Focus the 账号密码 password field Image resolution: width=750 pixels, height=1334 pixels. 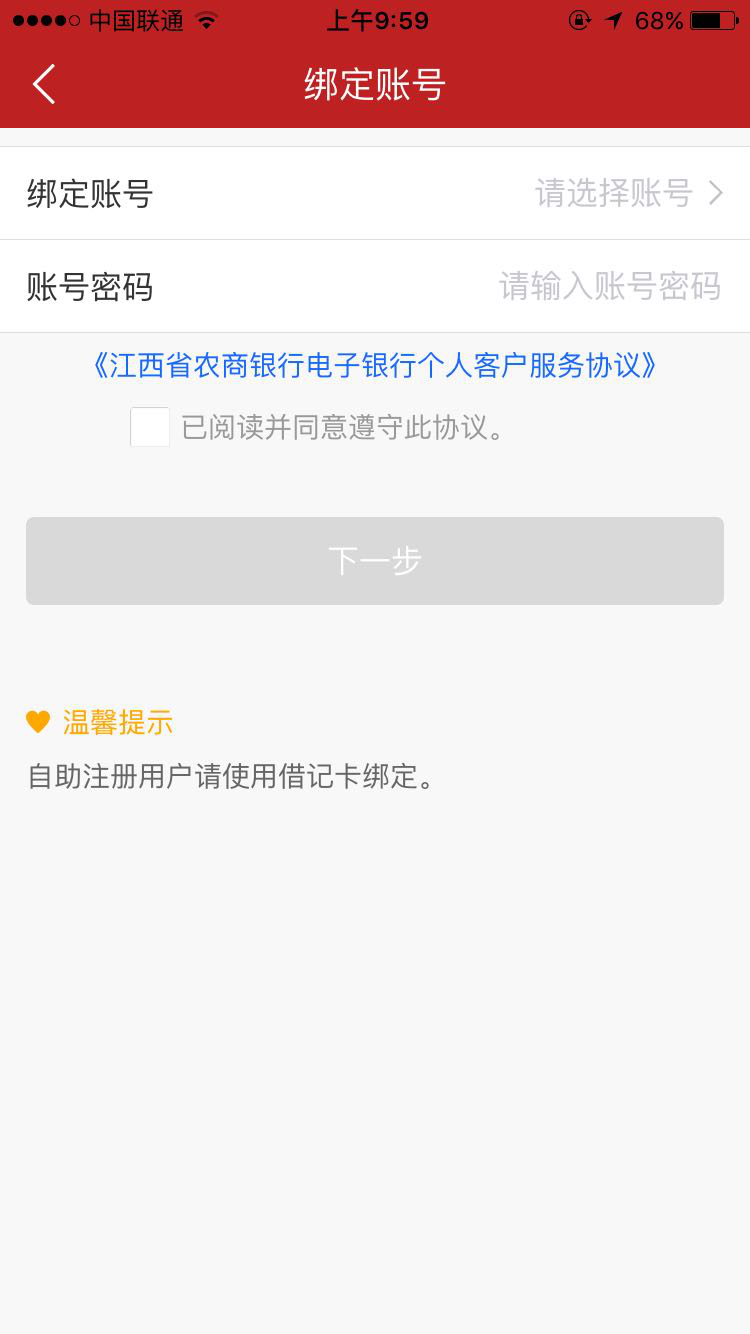coord(375,286)
